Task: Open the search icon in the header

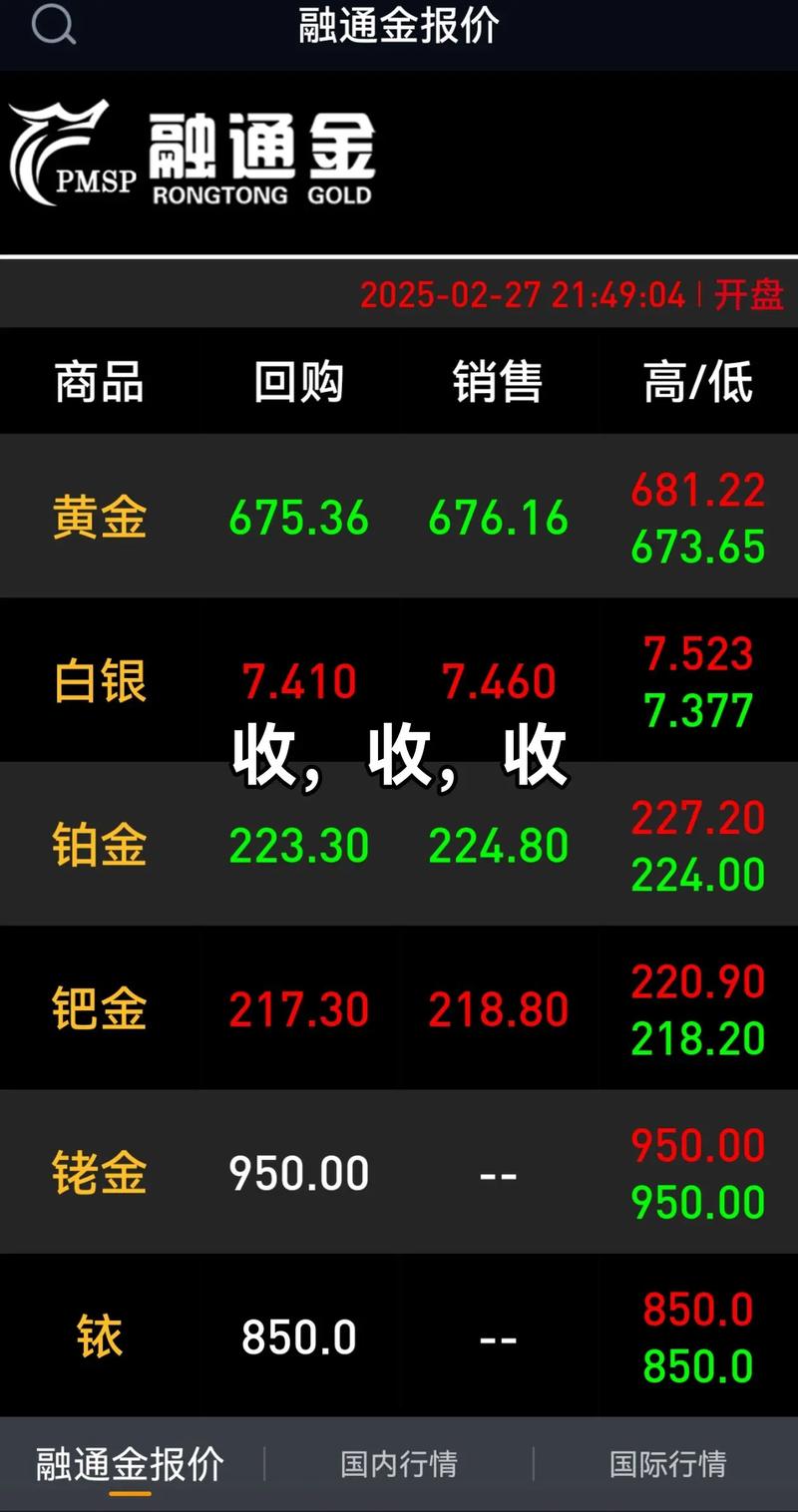Action: click(x=53, y=25)
